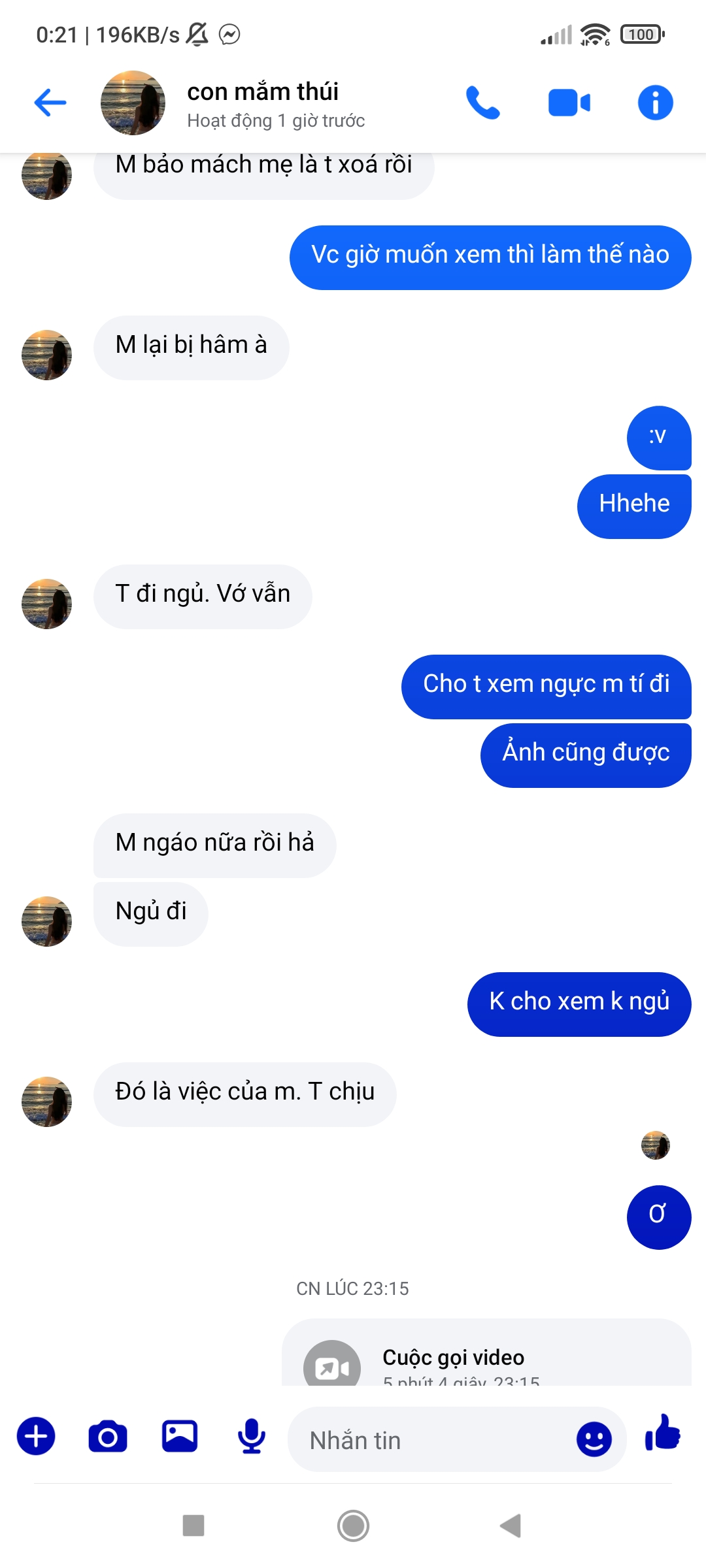Image resolution: width=706 pixels, height=1568 pixels.
Task: Tap the Cuộc gọi video call entry
Action: [486, 1359]
